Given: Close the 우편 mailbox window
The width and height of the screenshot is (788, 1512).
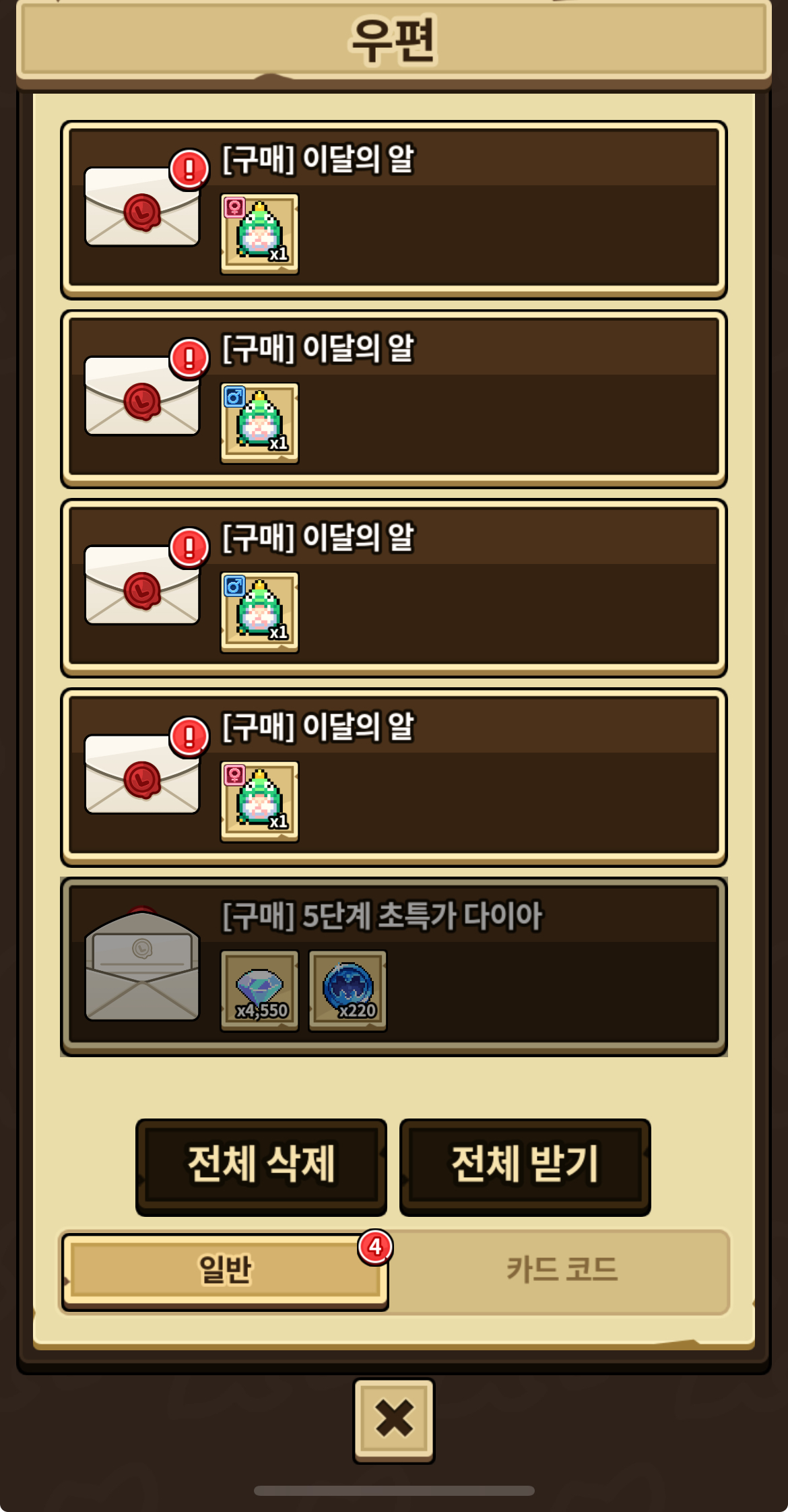Looking at the screenshot, I should (x=394, y=1418).
